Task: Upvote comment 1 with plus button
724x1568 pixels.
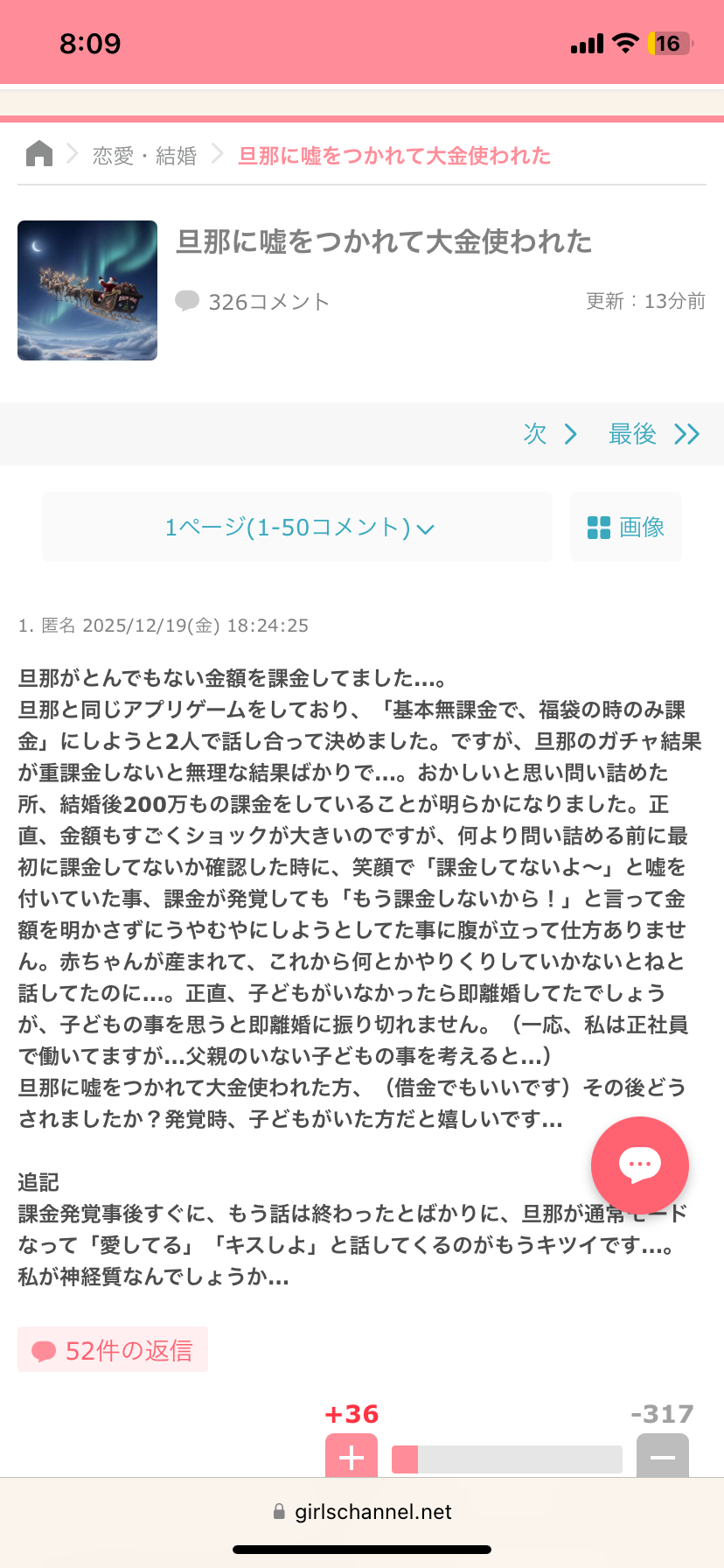Action: pyautogui.click(x=352, y=1456)
